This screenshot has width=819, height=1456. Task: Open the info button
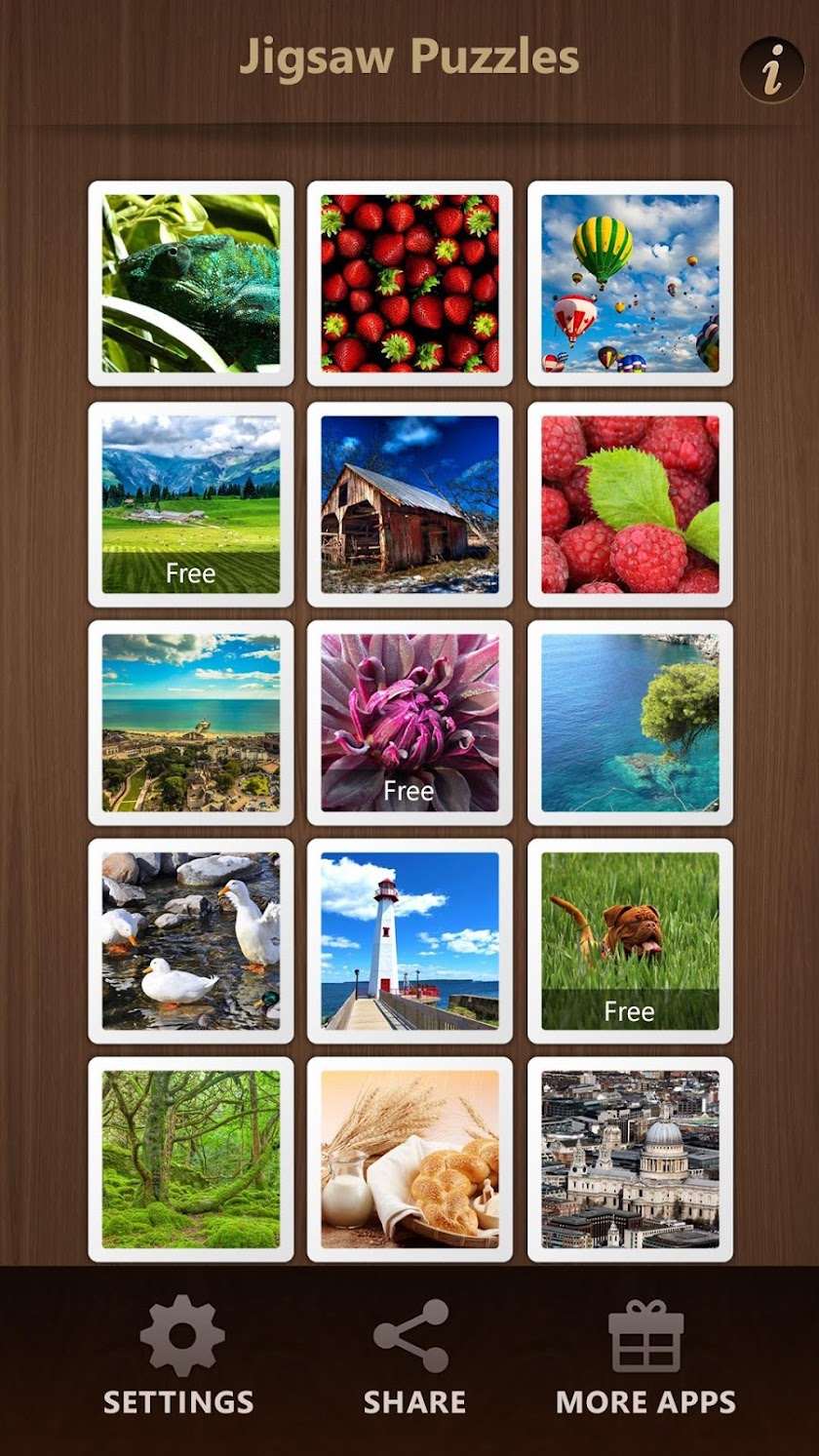point(771,70)
